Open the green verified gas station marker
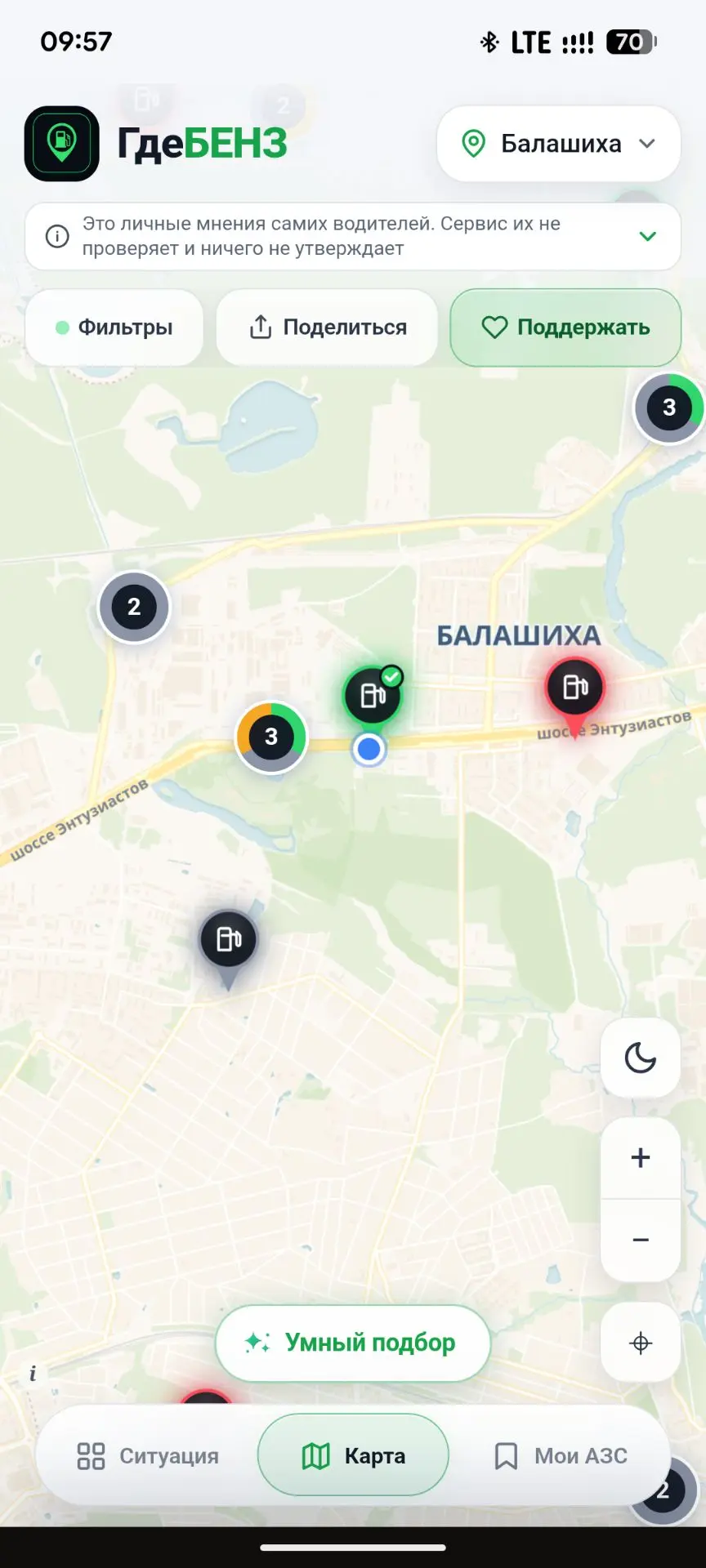706x1568 pixels. point(373,697)
